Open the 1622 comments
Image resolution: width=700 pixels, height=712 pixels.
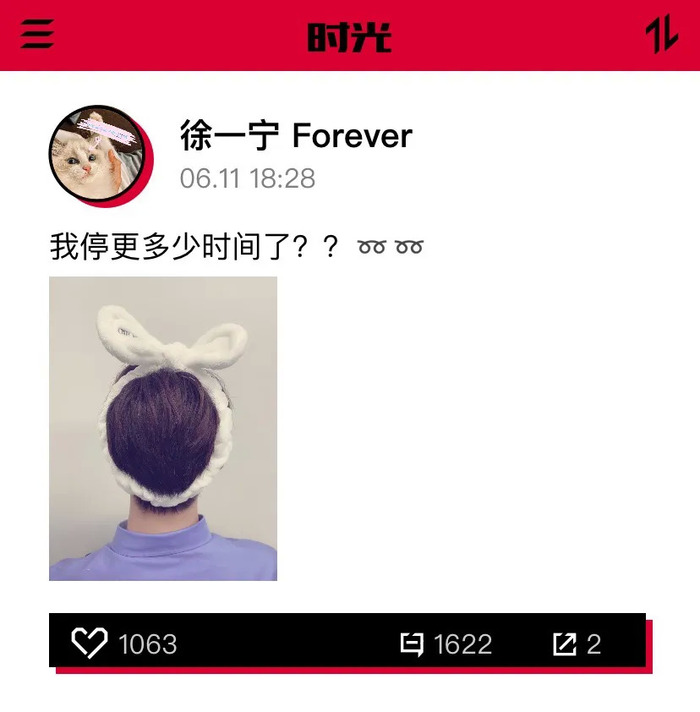click(412, 644)
